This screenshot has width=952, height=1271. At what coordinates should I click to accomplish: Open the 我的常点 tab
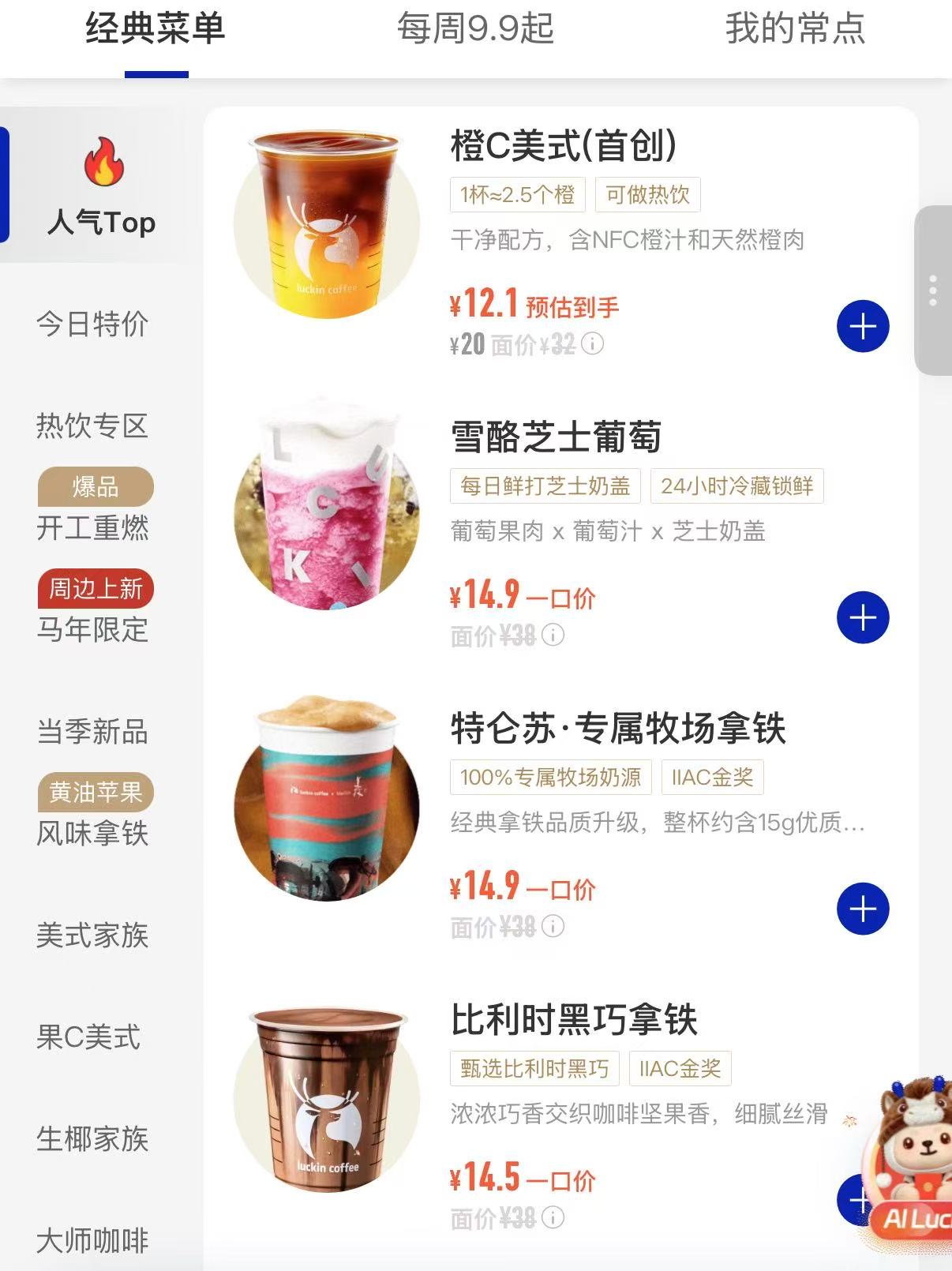795,29
